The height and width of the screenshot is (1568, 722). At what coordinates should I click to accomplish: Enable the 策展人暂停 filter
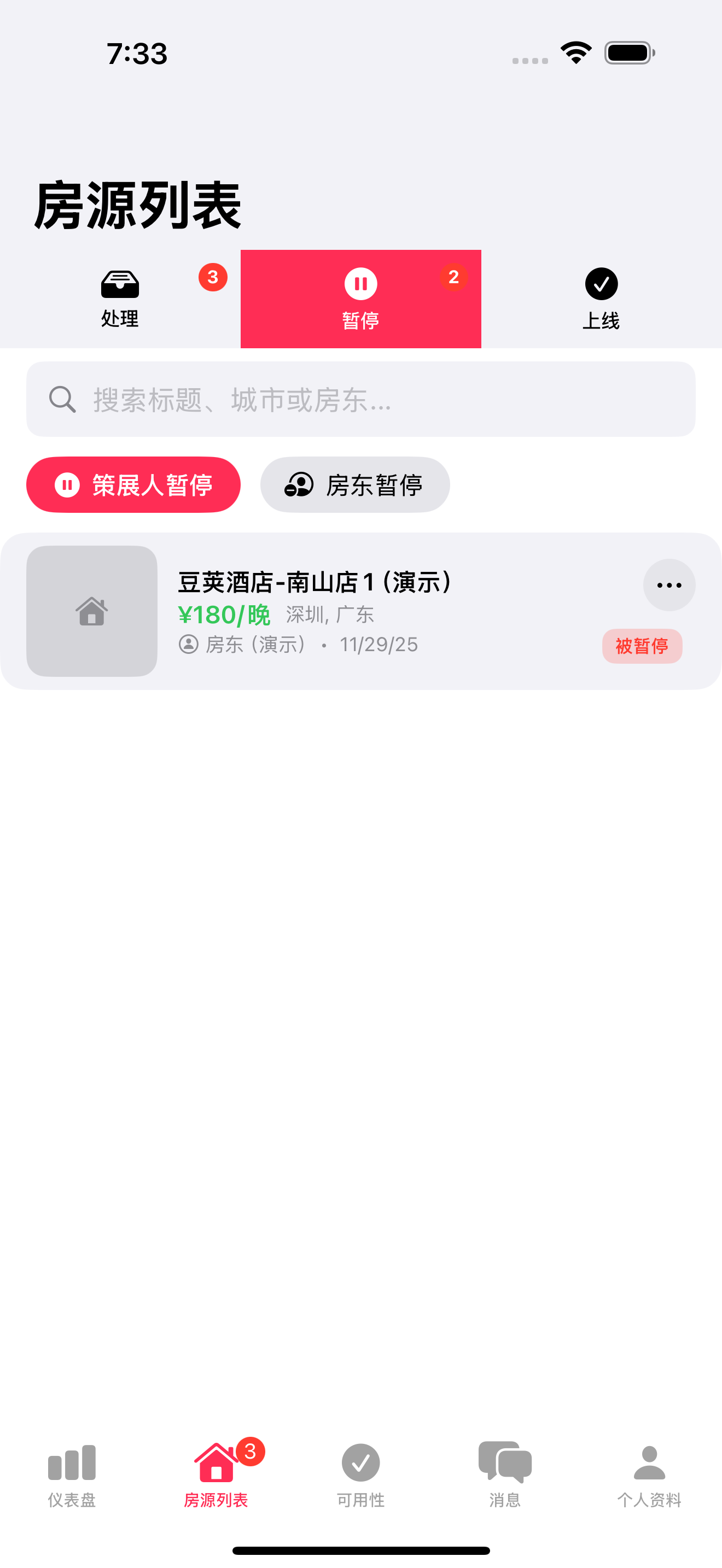pyautogui.click(x=133, y=484)
